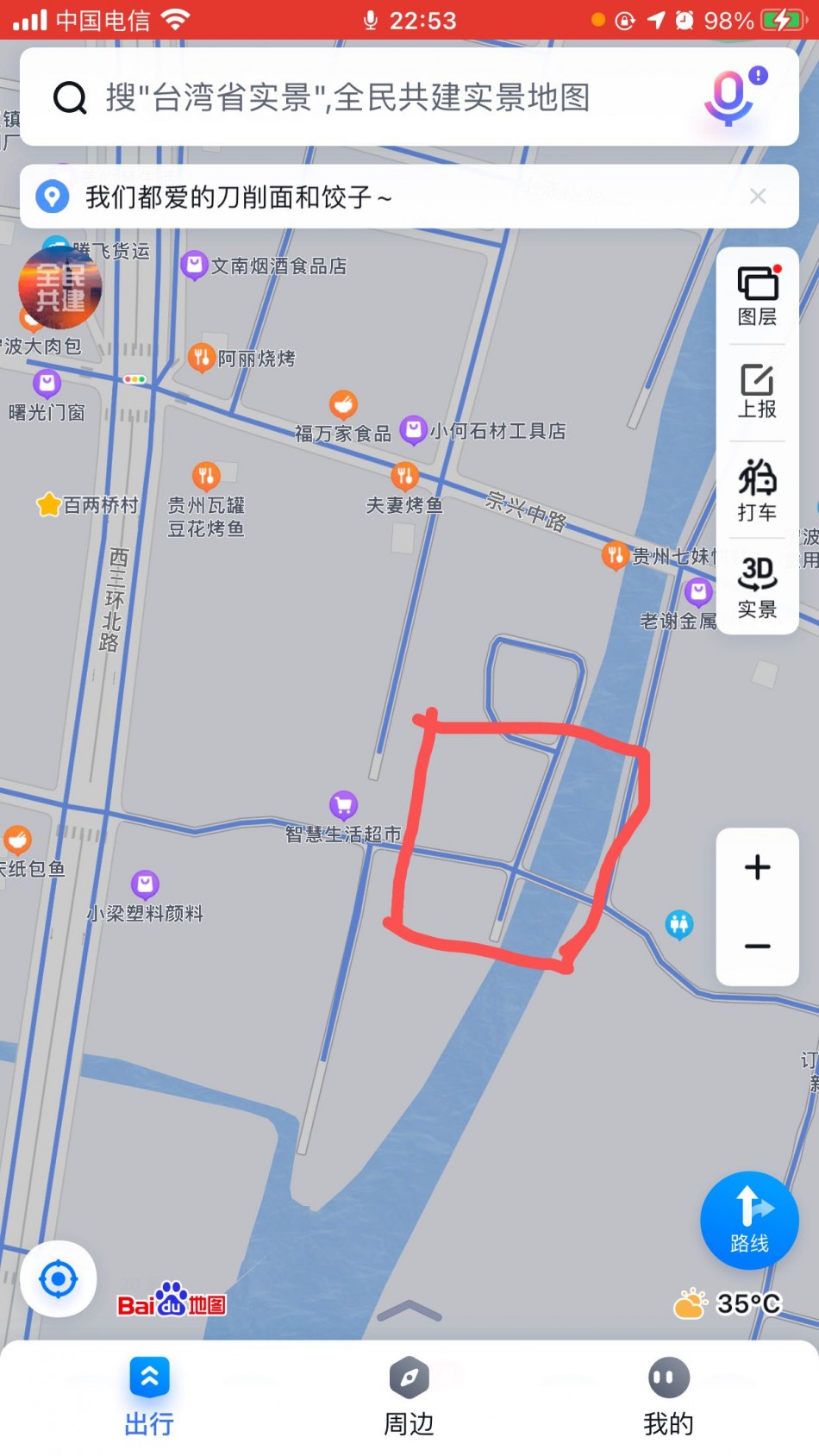This screenshot has width=819, height=1456.
Task: Select the 夫妻烤鱼 restaurant marker
Action: point(404,476)
